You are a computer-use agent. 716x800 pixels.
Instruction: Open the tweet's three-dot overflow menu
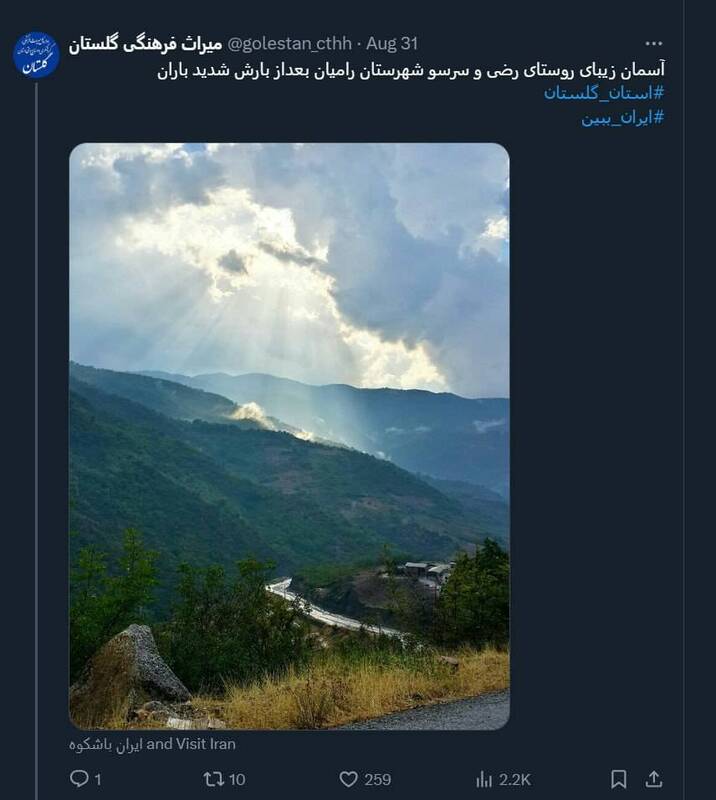[x=654, y=44]
